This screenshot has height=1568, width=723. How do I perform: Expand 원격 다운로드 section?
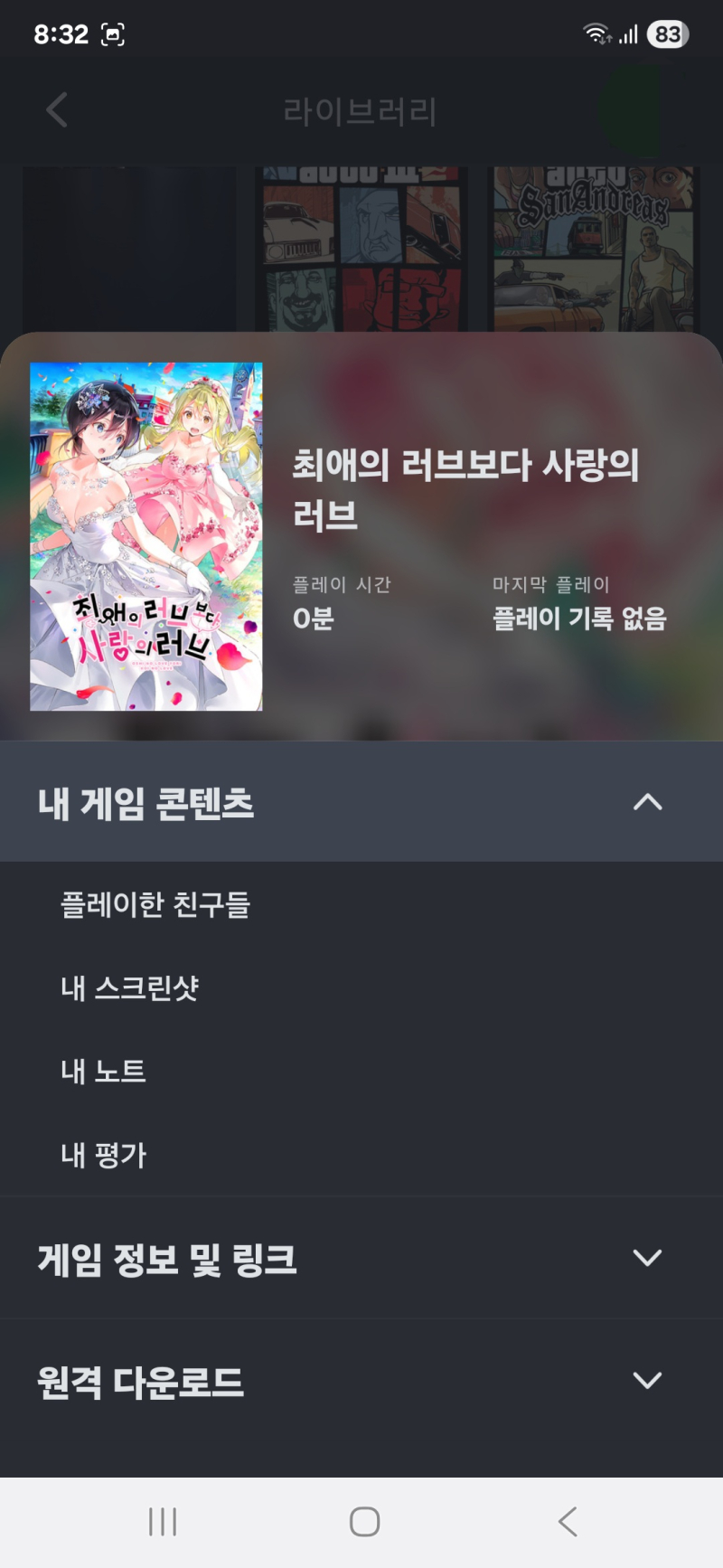[647, 1380]
